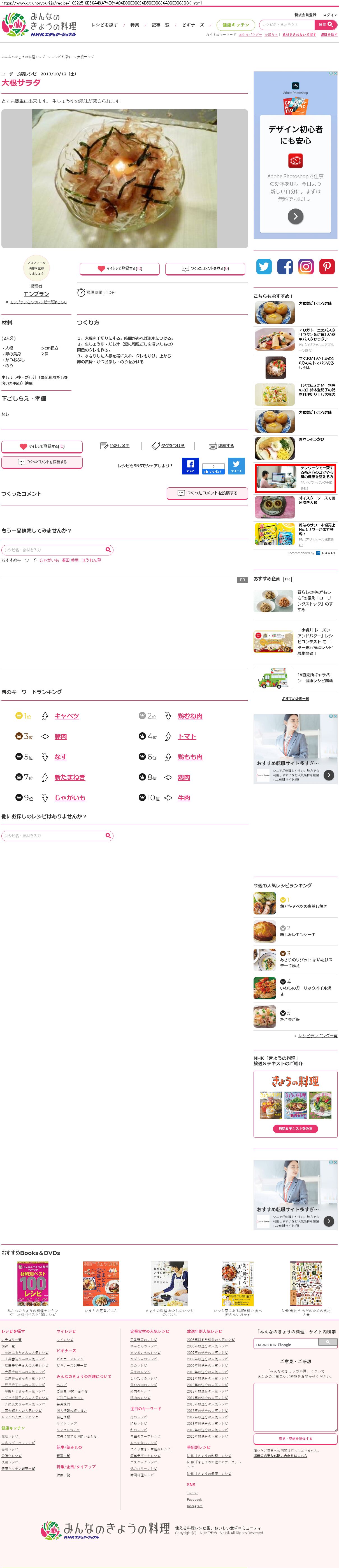Select タグをつける to tag recipe
The image size is (339, 1568).
(168, 446)
